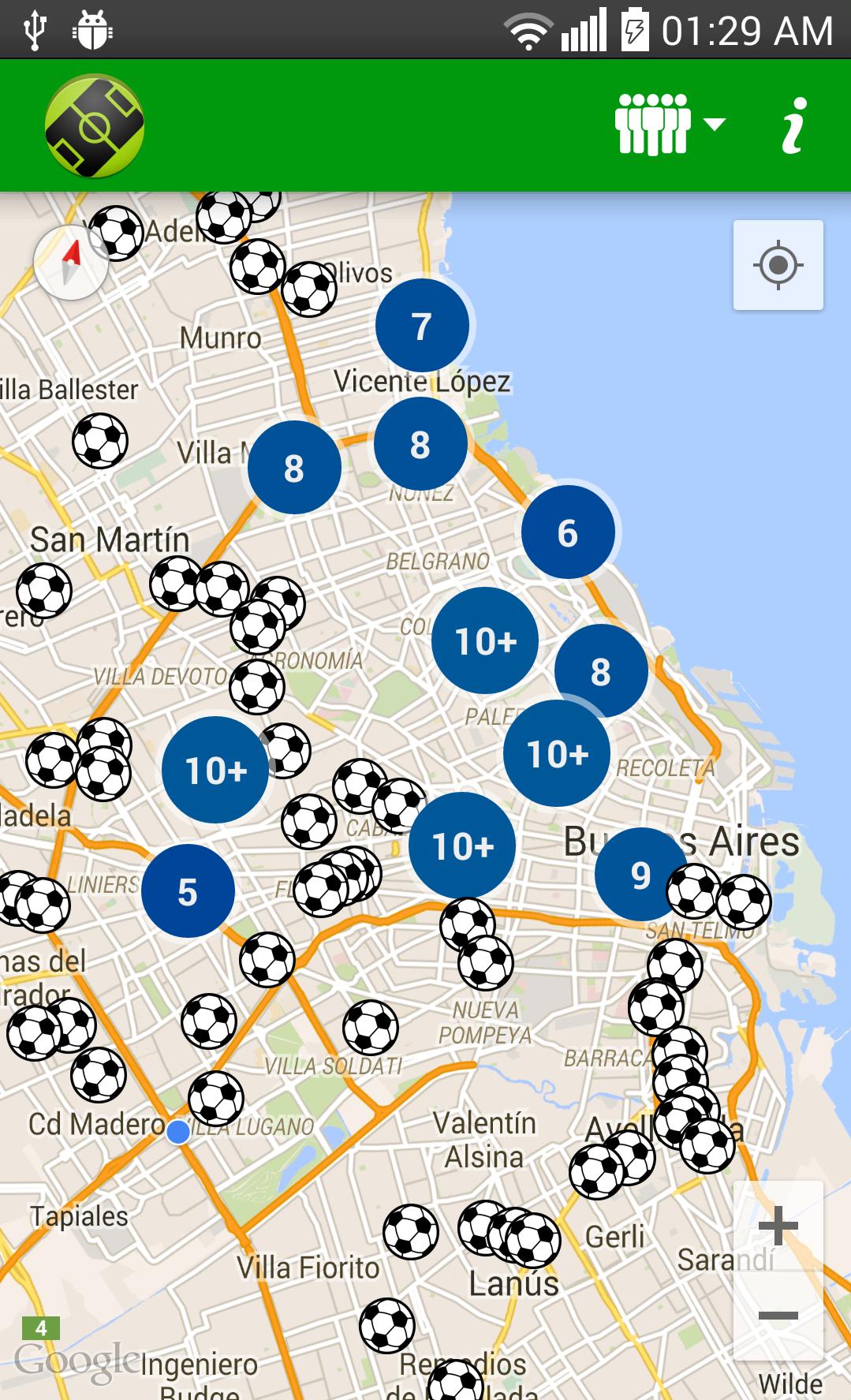Open cluster marker labeled 6

pyautogui.click(x=567, y=532)
